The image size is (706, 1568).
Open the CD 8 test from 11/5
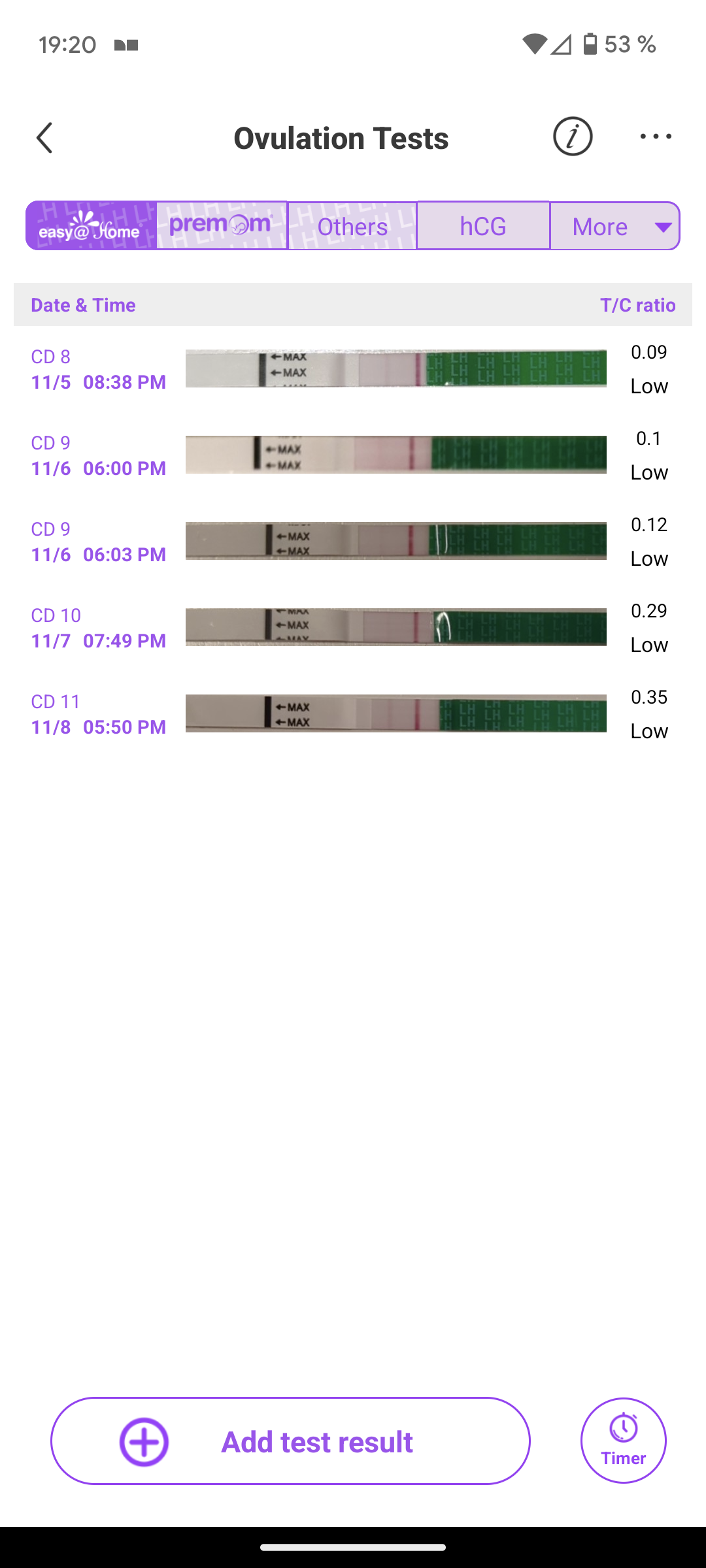coord(353,369)
